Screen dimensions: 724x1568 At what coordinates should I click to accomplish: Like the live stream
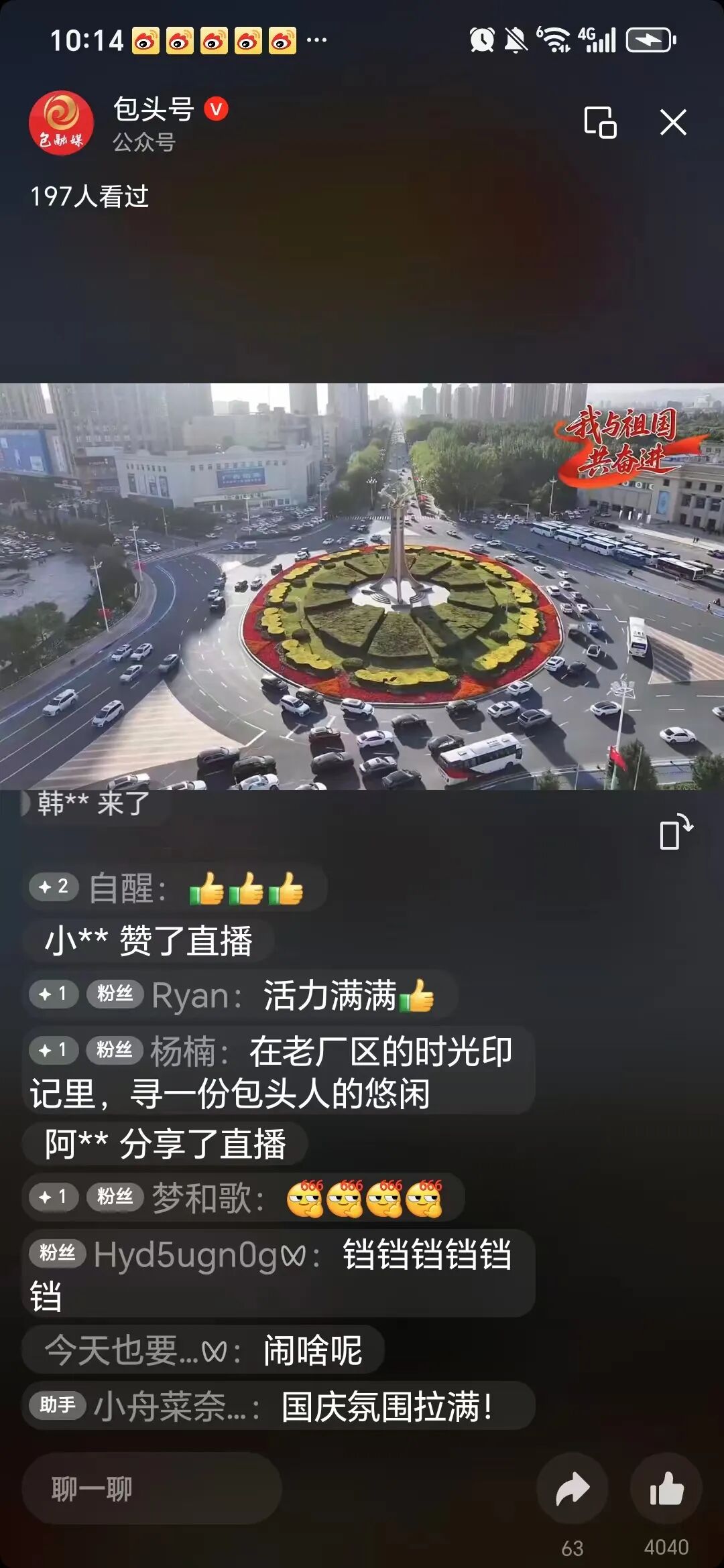click(666, 1489)
